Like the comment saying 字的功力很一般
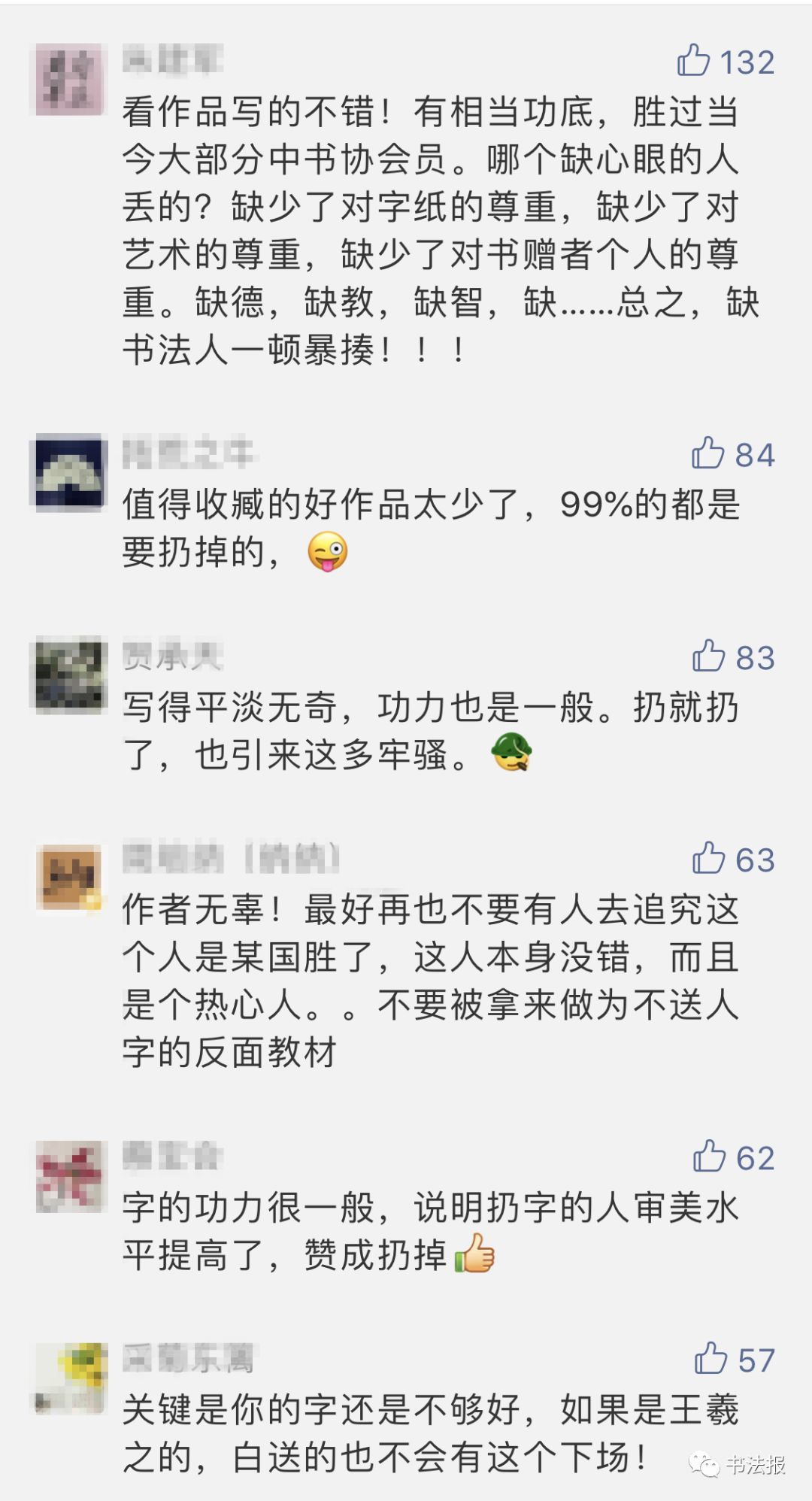 point(709,1157)
